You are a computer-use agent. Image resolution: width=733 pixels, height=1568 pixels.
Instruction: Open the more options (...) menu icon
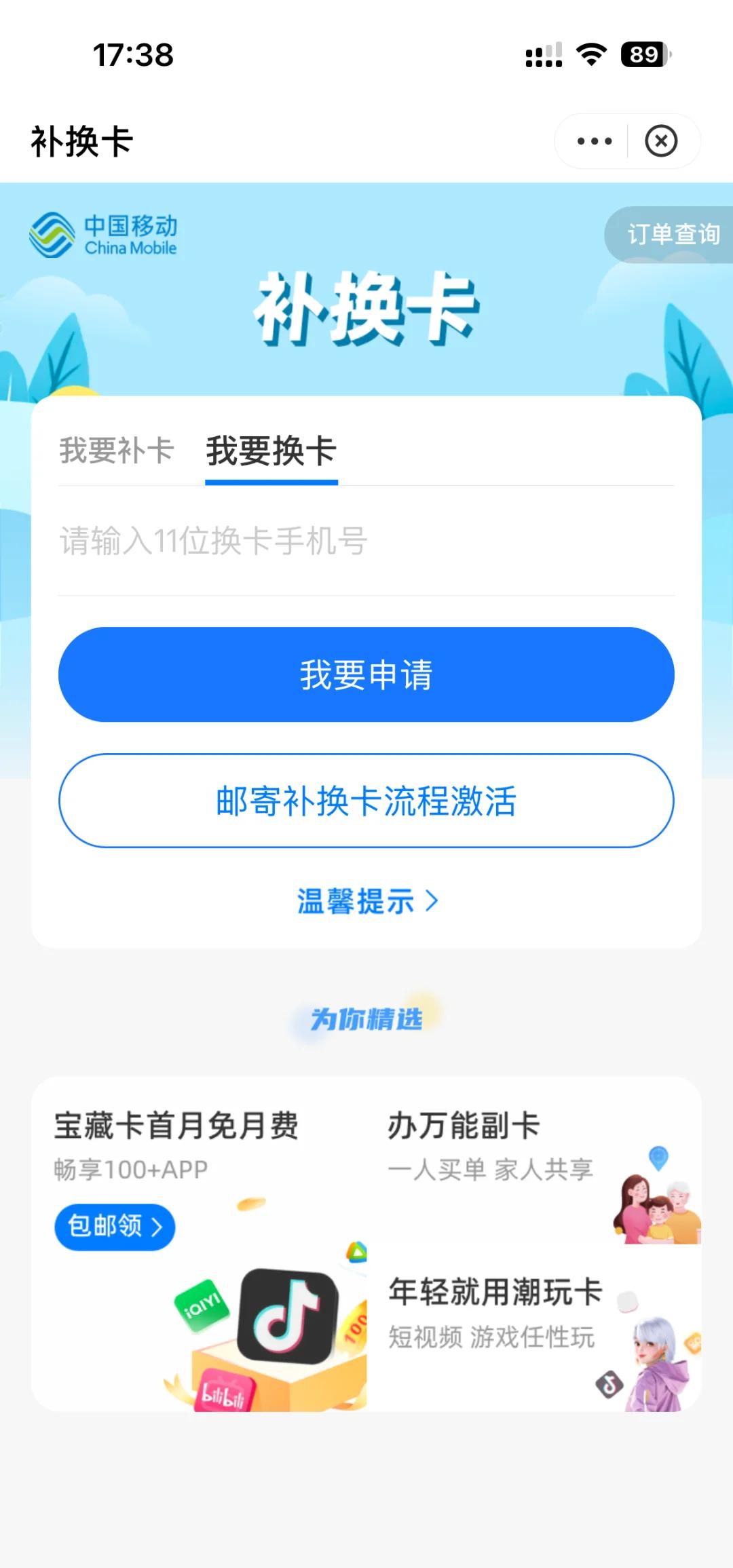(592, 140)
